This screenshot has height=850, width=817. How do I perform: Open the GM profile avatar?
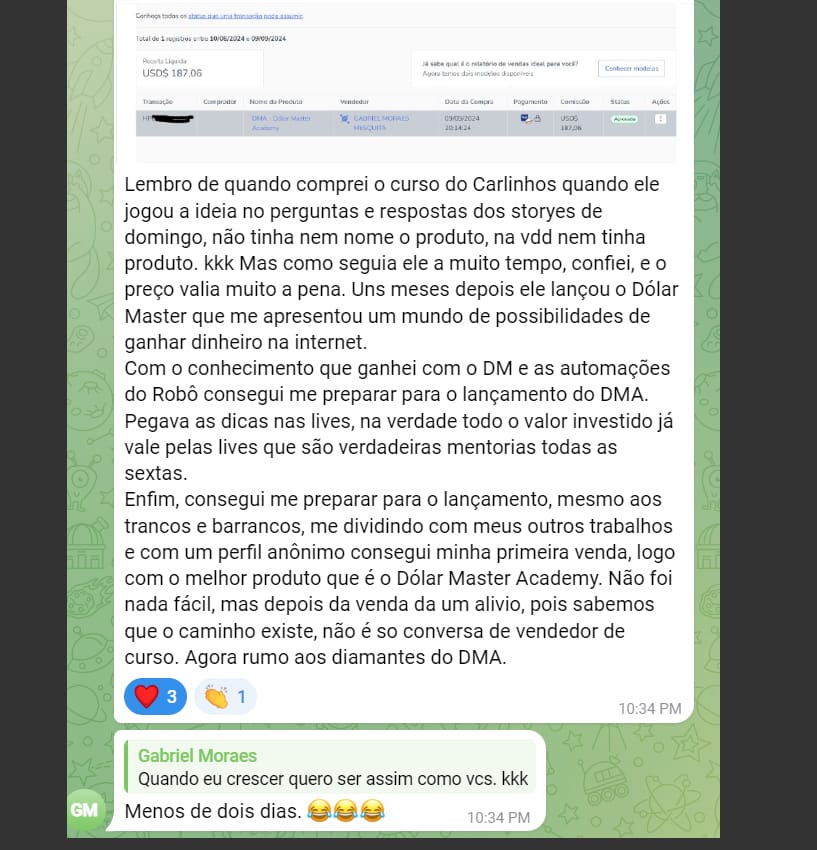pos(85,809)
